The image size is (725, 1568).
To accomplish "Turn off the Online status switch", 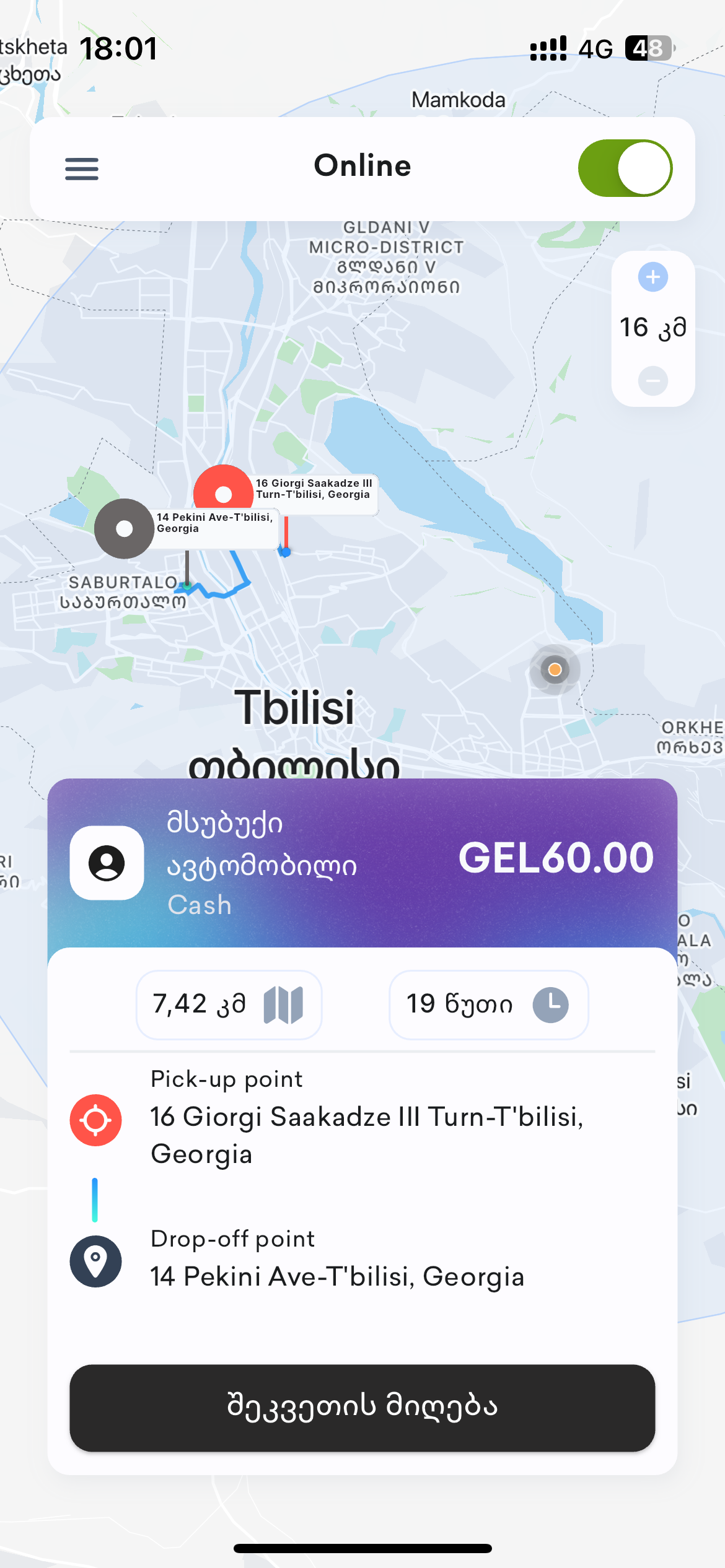I will [625, 168].
